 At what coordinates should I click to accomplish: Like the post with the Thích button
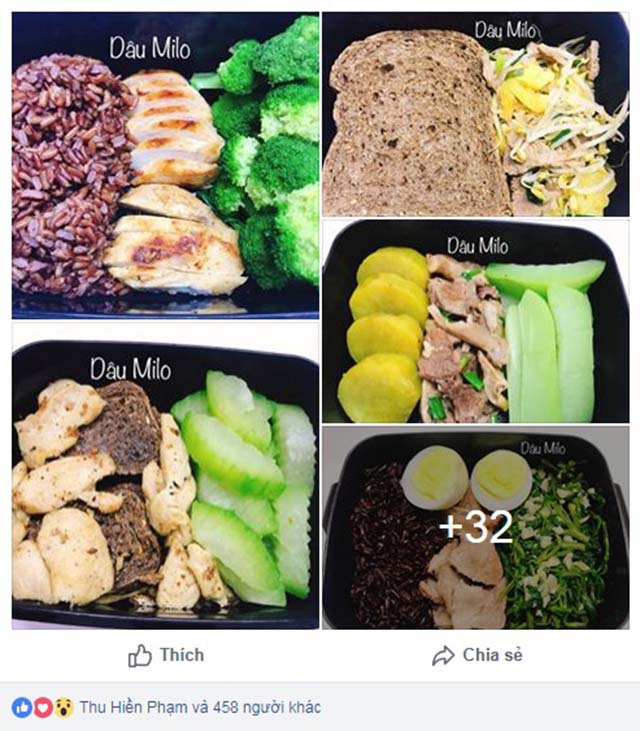(x=166, y=656)
